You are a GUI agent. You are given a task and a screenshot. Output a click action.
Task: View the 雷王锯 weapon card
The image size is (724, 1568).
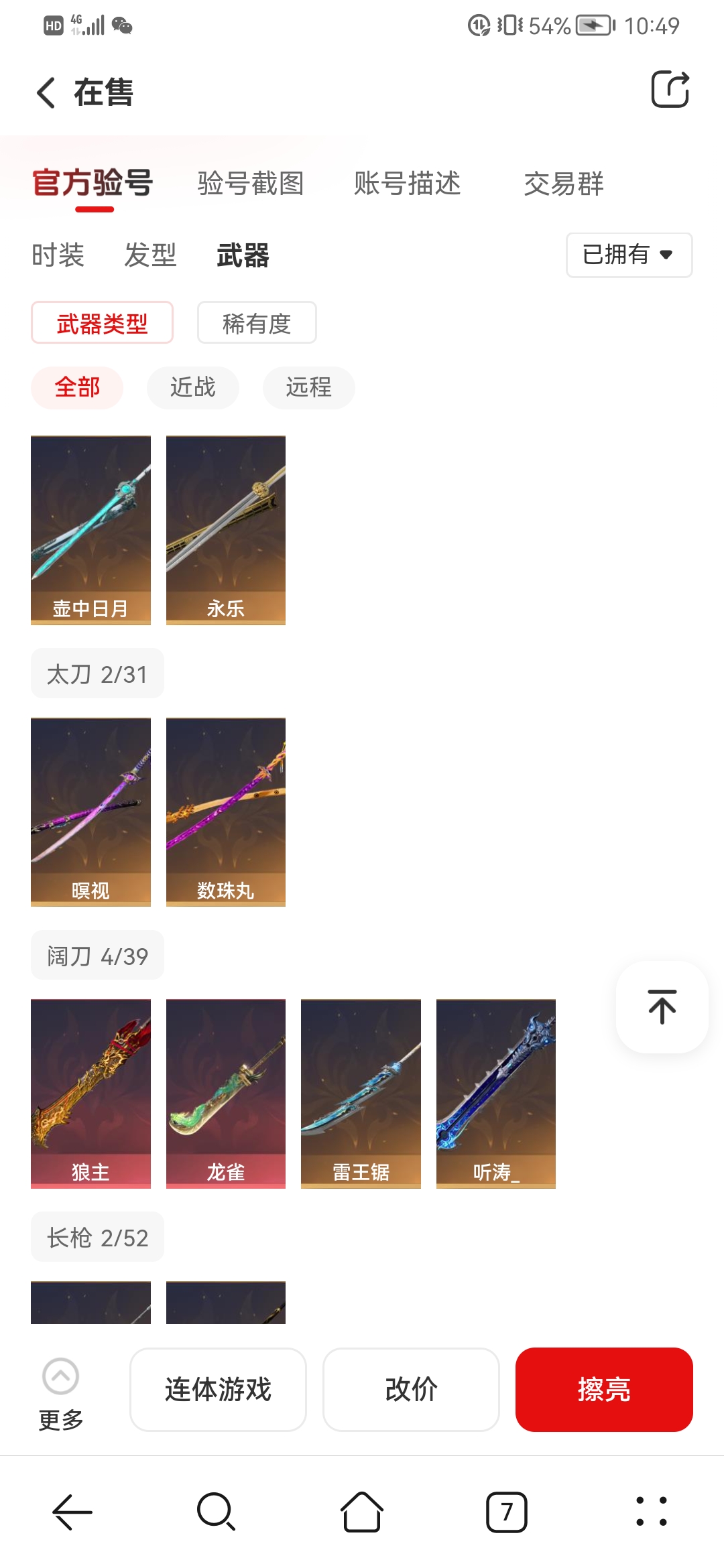[x=361, y=1094]
